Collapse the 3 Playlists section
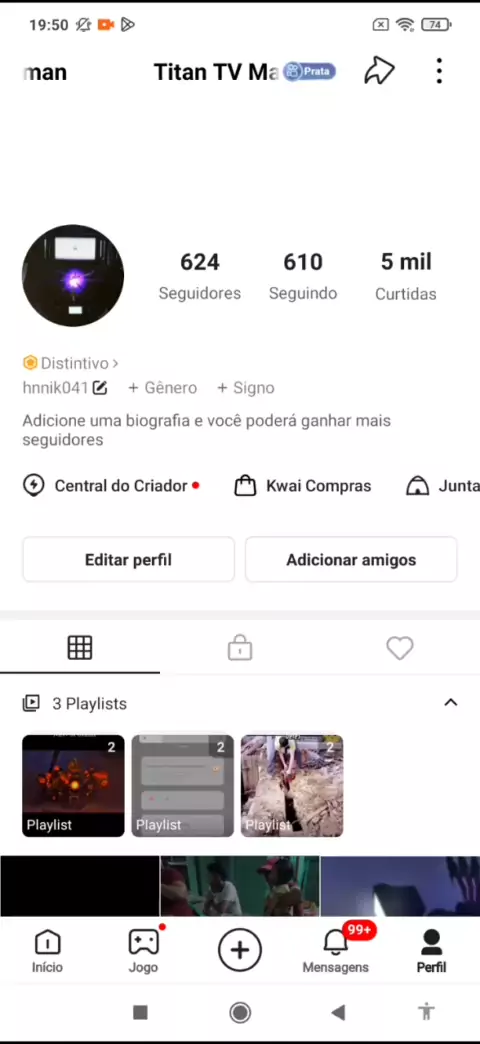 [451, 702]
